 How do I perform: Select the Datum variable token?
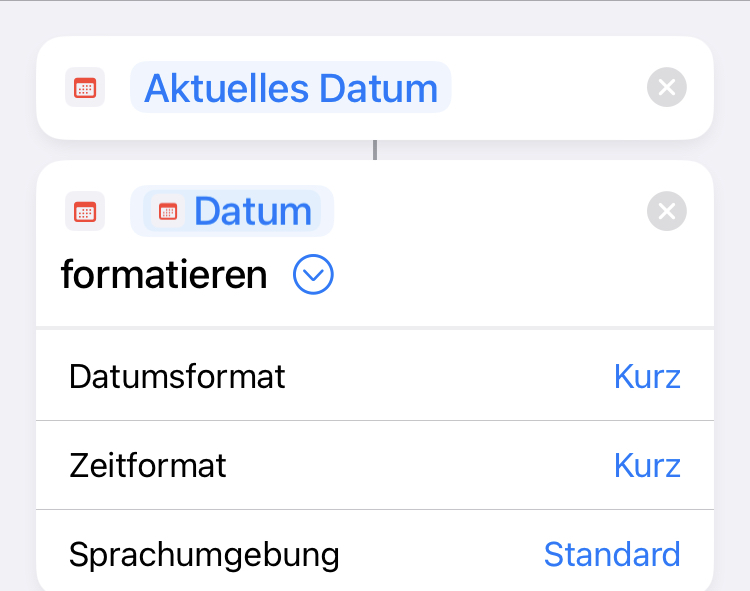232,211
